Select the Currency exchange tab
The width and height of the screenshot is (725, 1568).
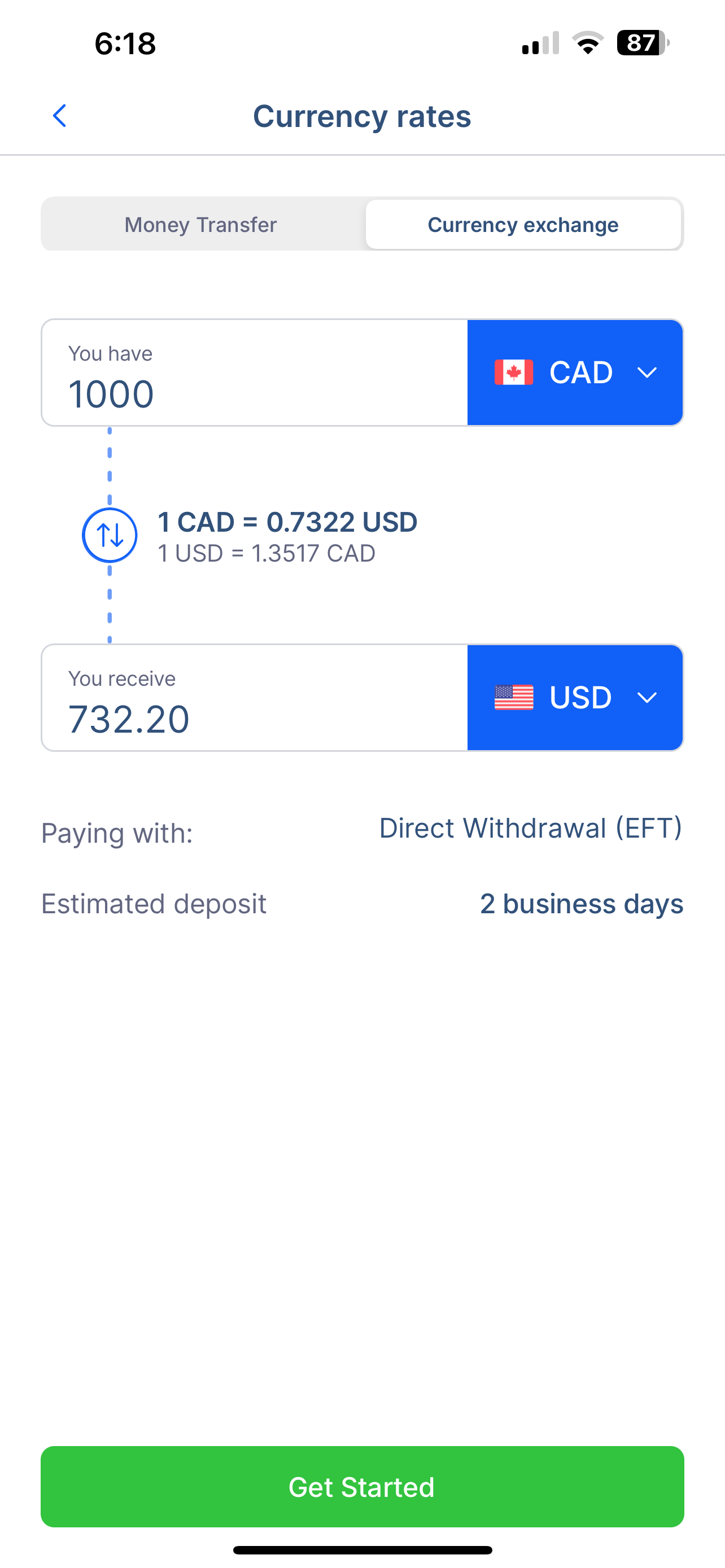pos(523,225)
